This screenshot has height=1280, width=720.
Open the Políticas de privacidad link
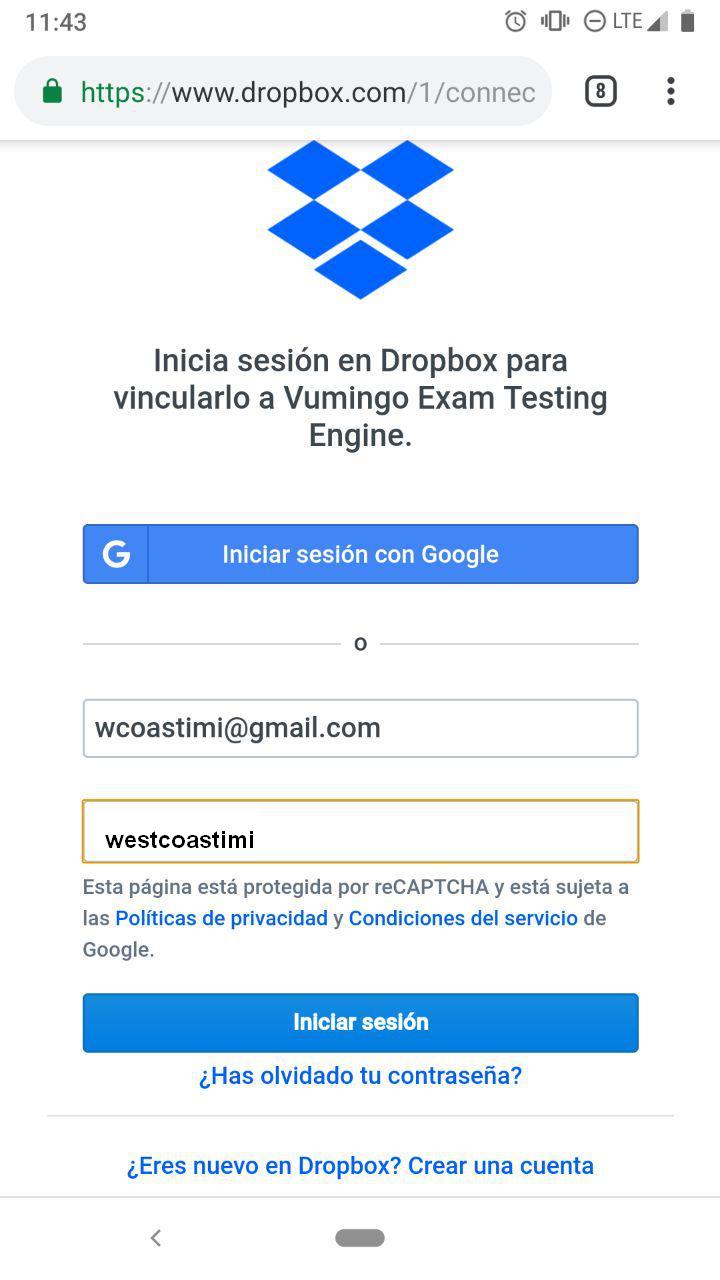tap(222, 918)
